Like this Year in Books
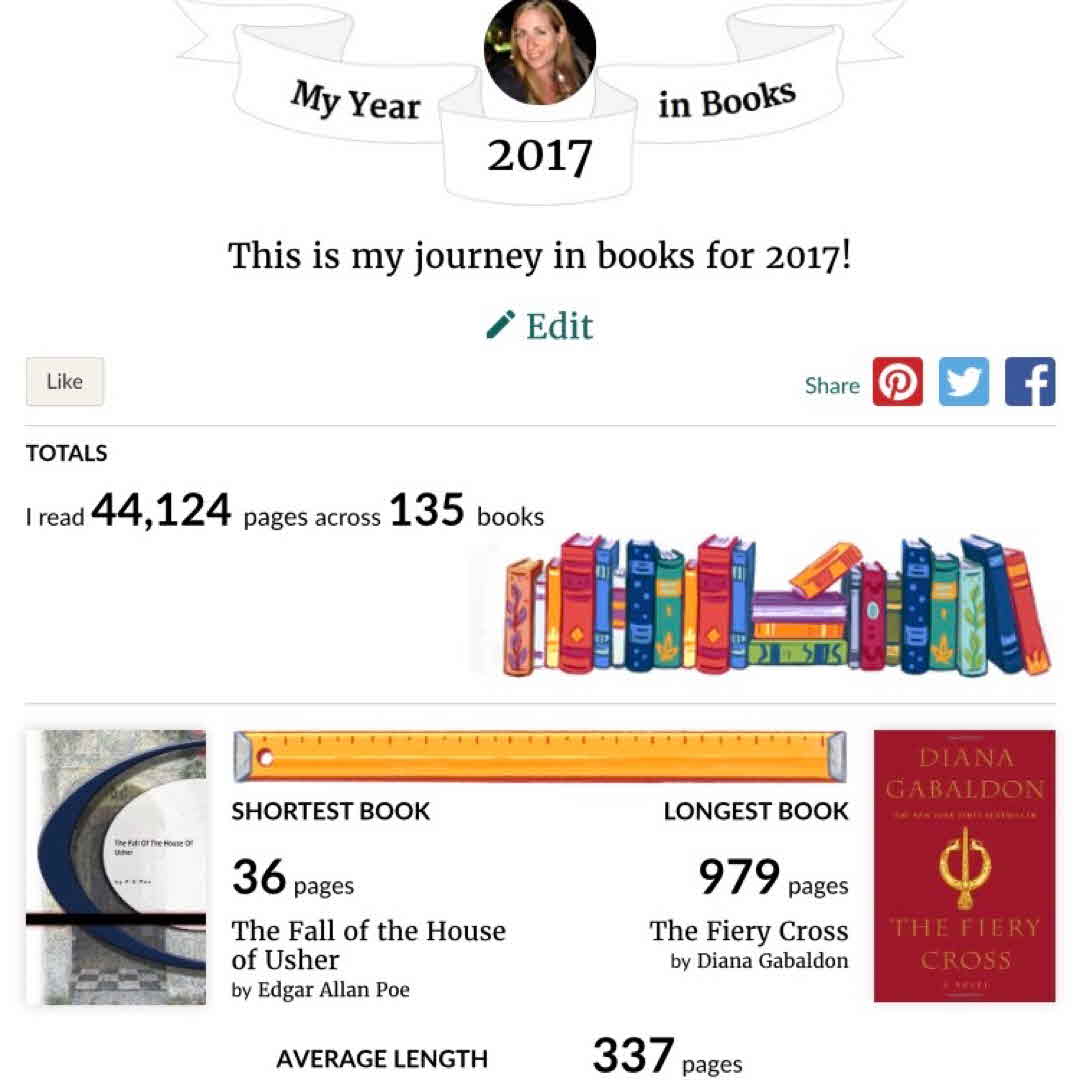Screen dimensions: 1080x1080 65,382
